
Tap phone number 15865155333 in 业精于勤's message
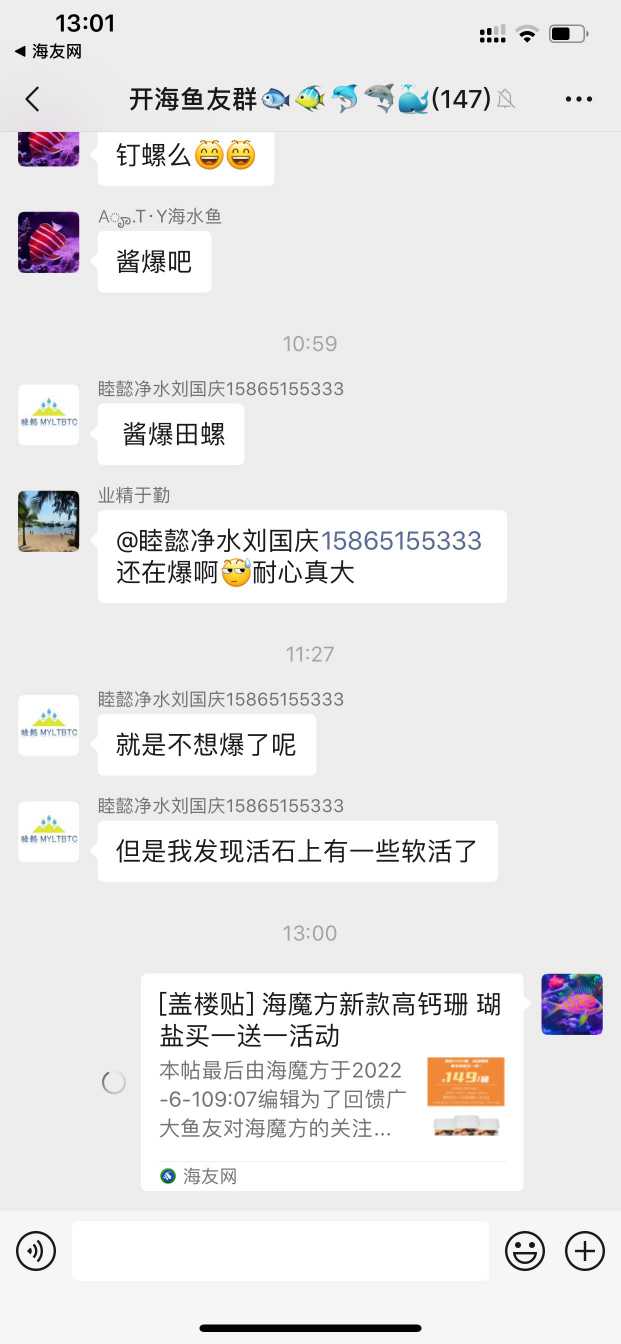(400, 541)
